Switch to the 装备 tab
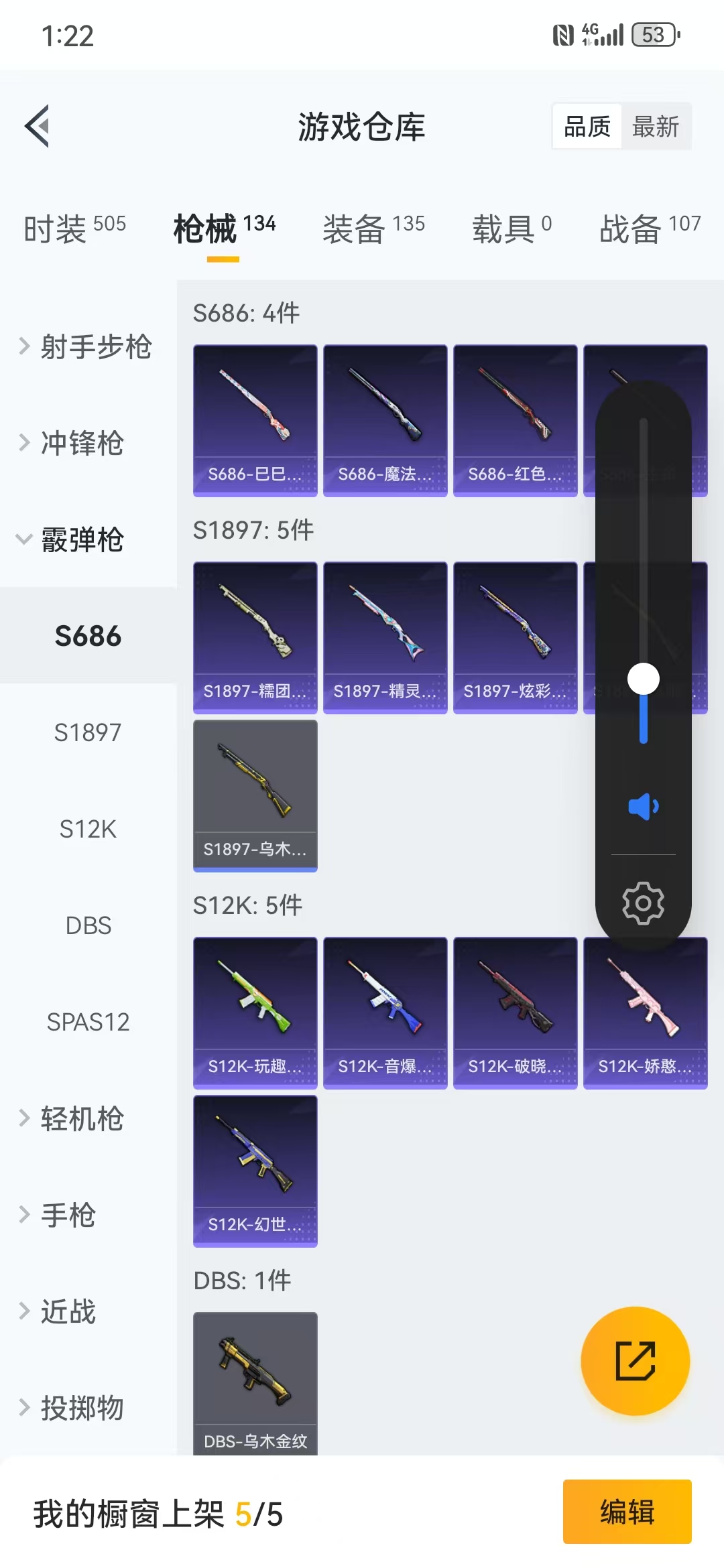 [373, 229]
